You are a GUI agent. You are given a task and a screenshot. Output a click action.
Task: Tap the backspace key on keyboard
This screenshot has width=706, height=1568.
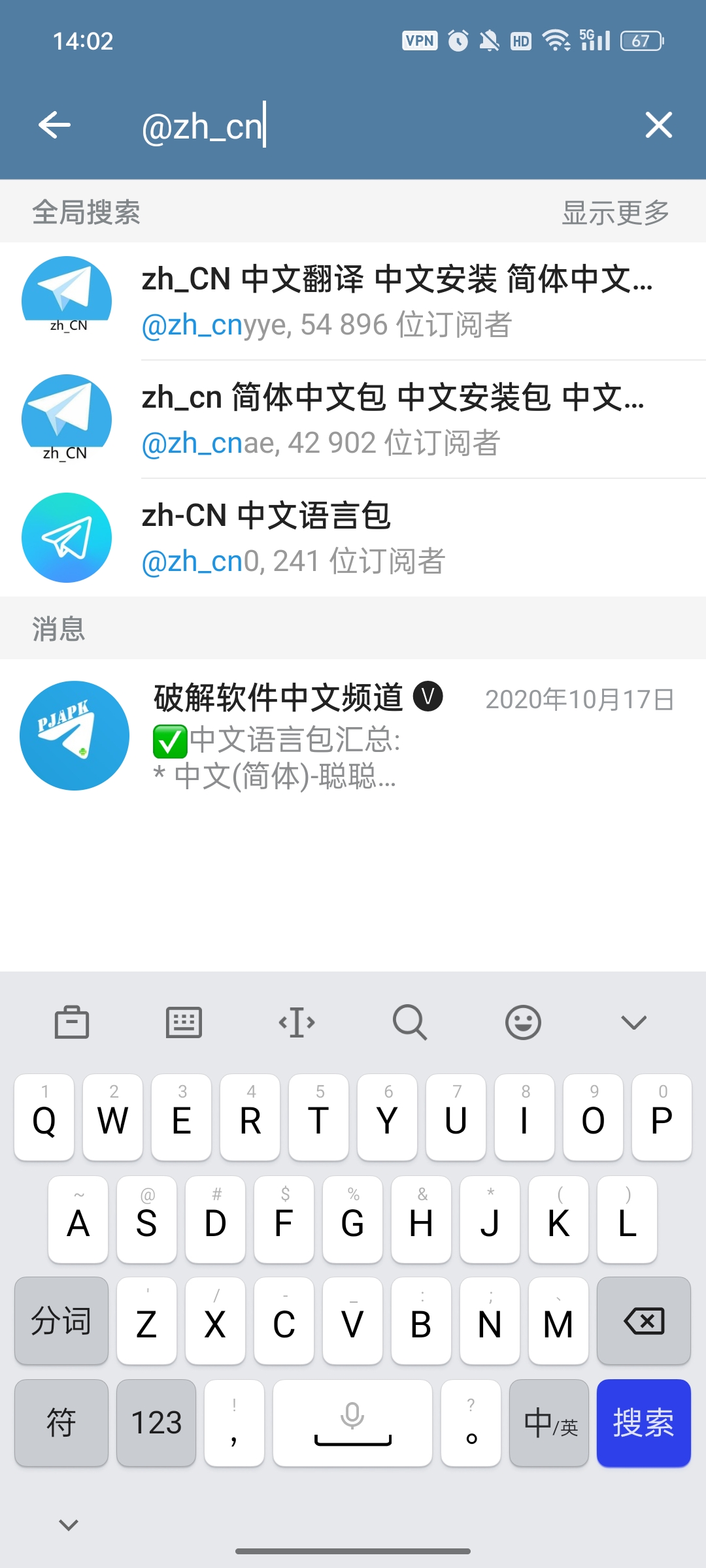coord(643,1322)
